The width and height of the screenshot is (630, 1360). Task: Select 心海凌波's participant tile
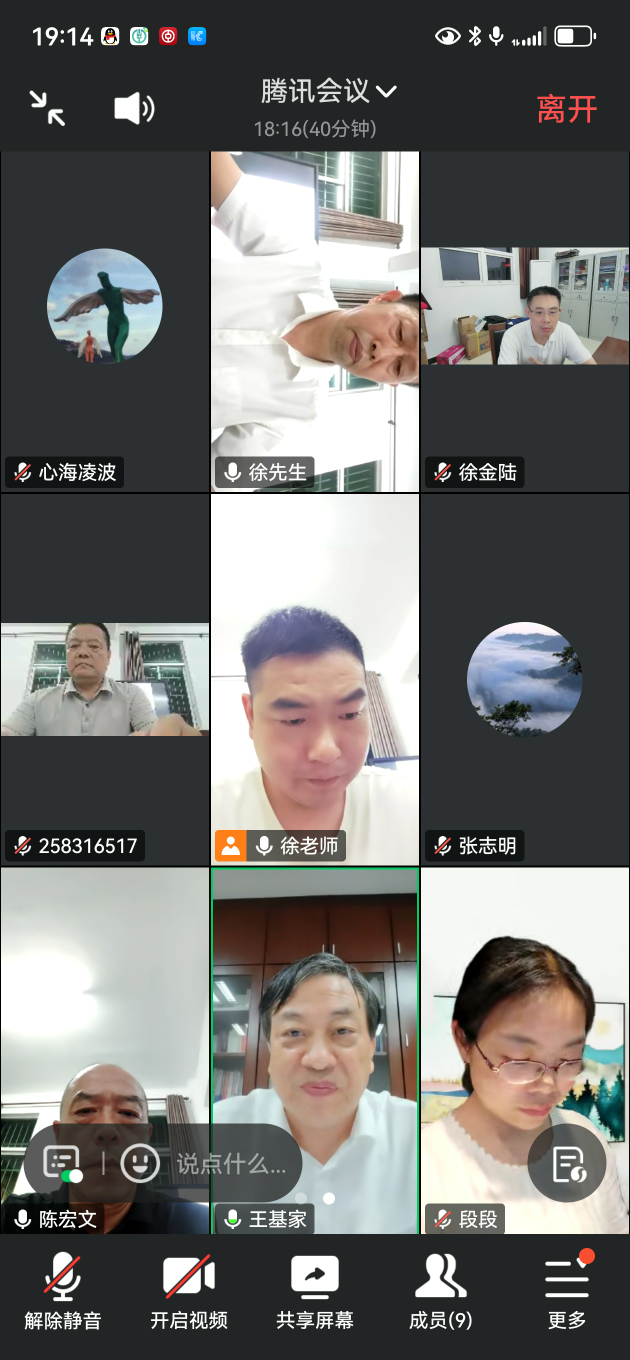pyautogui.click(x=105, y=320)
